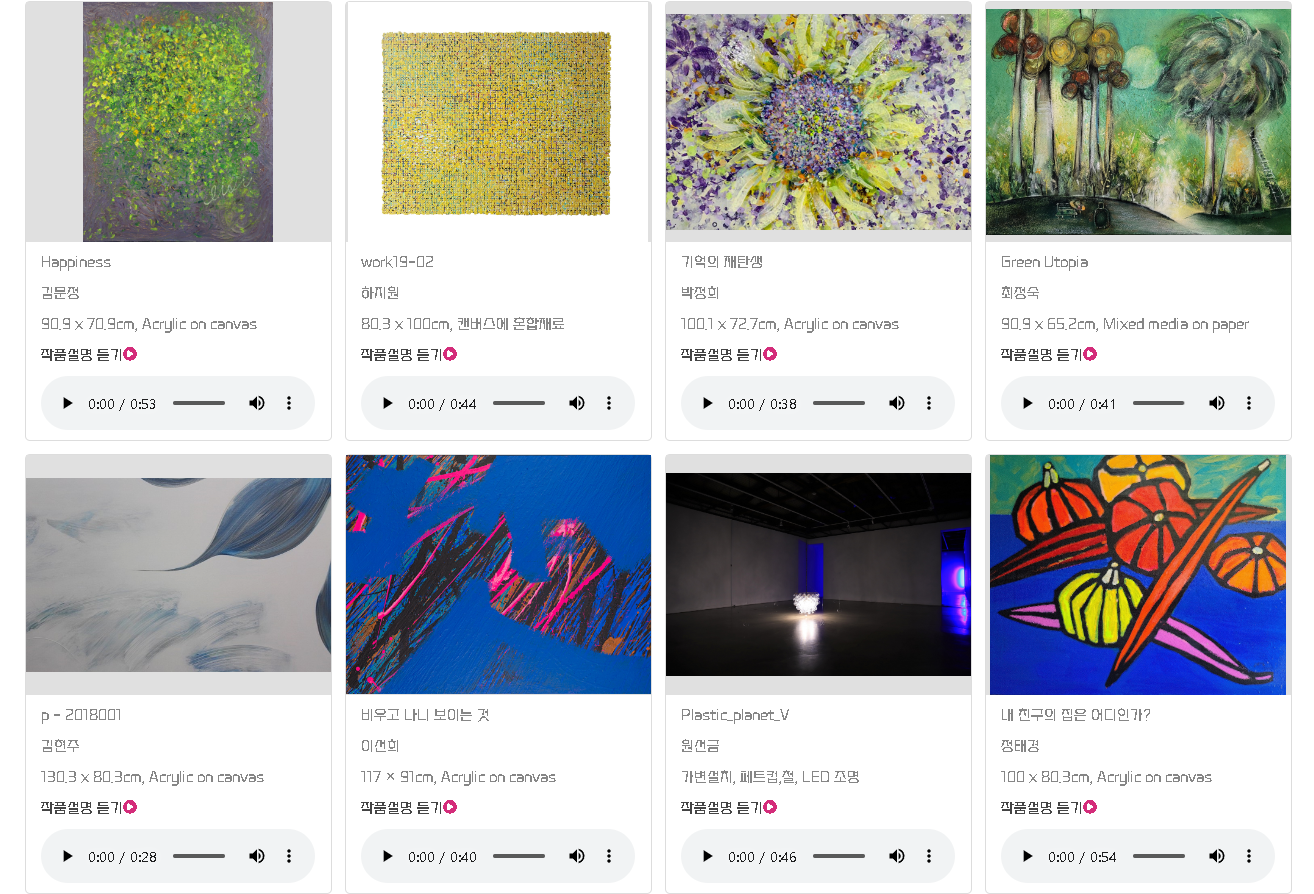Image resolution: width=1314 pixels, height=894 pixels.
Task: View the work19-02 artwork image
Action: 497,123
